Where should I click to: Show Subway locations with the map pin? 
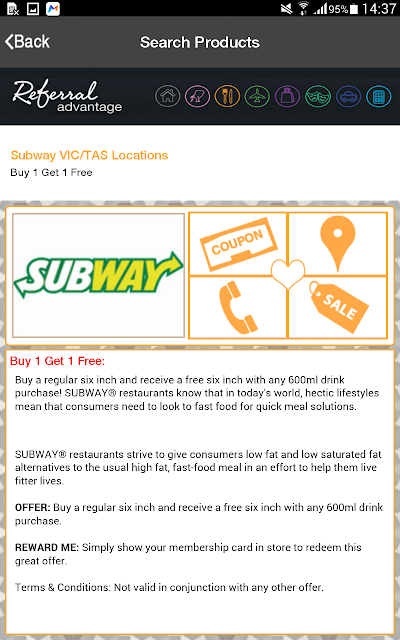[x=338, y=244]
